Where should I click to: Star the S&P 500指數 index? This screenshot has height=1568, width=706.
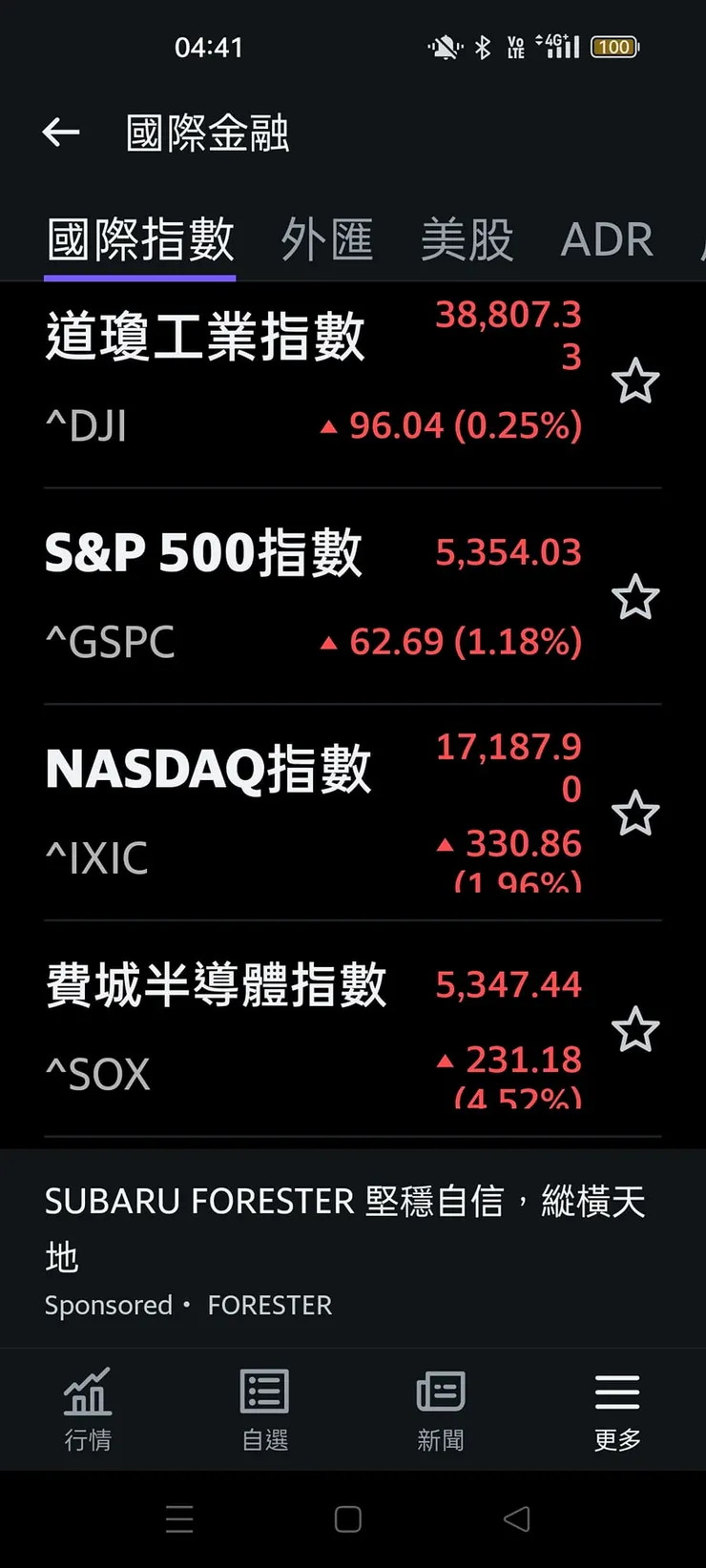tap(635, 598)
